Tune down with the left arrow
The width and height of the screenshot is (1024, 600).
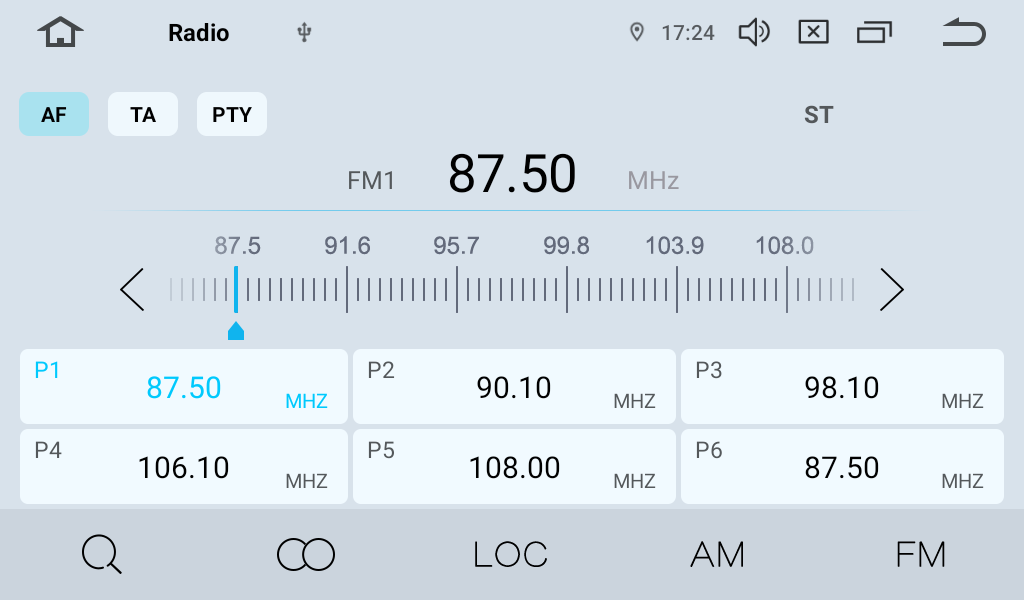click(x=132, y=290)
